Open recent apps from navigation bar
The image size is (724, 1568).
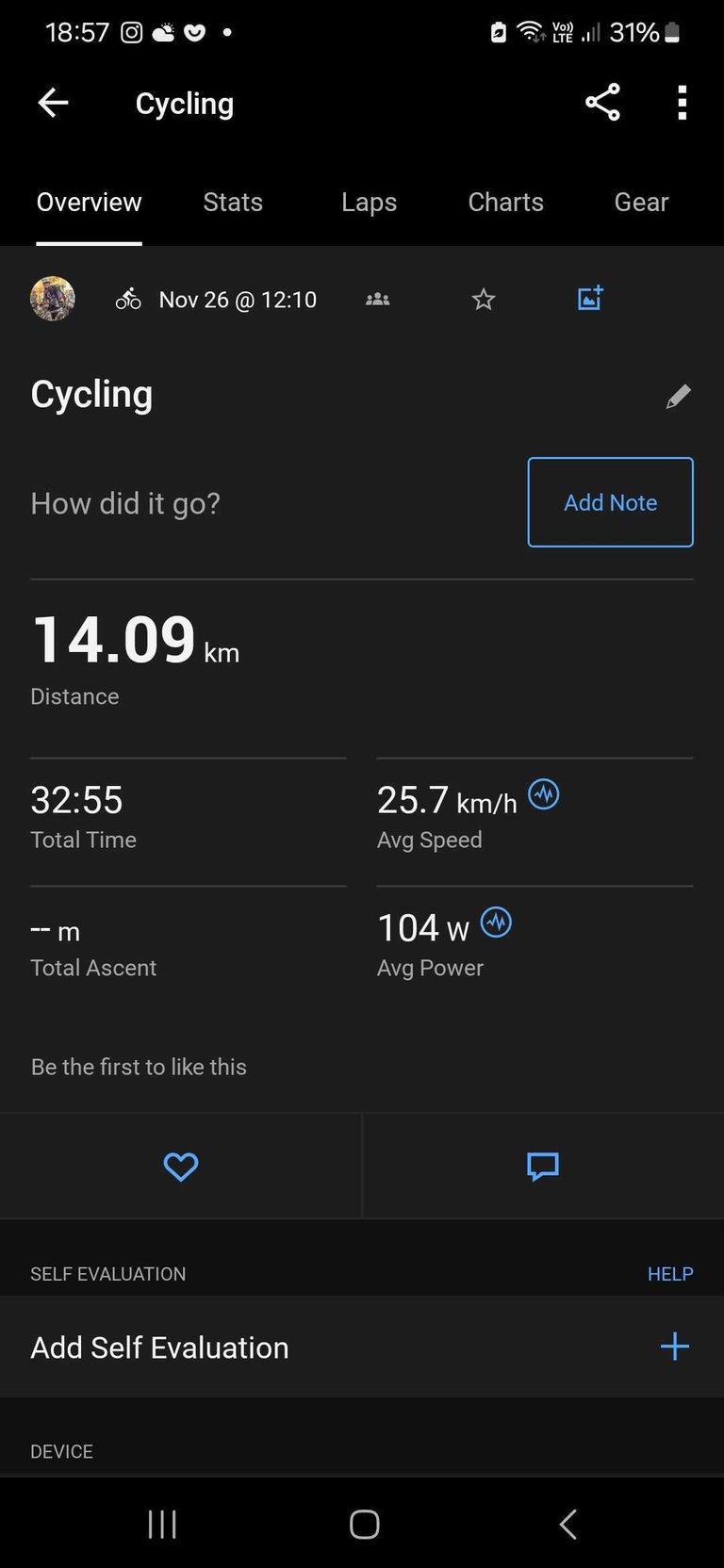pos(162,1524)
